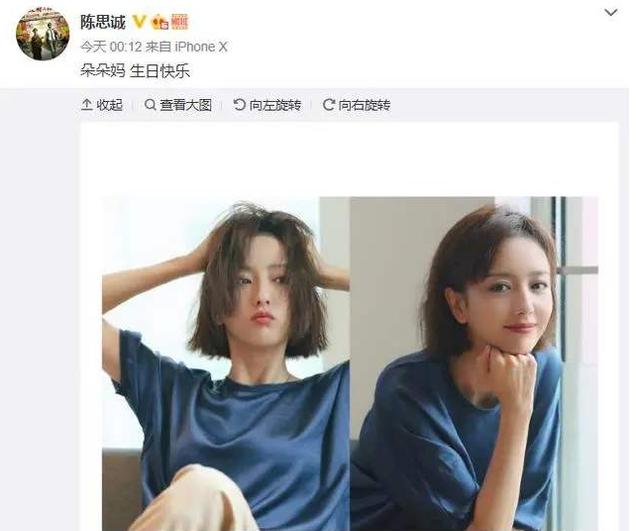Screen dimensions: 640x531
Task: Expand the post options chevron
Action: pyautogui.click(x=612, y=14)
